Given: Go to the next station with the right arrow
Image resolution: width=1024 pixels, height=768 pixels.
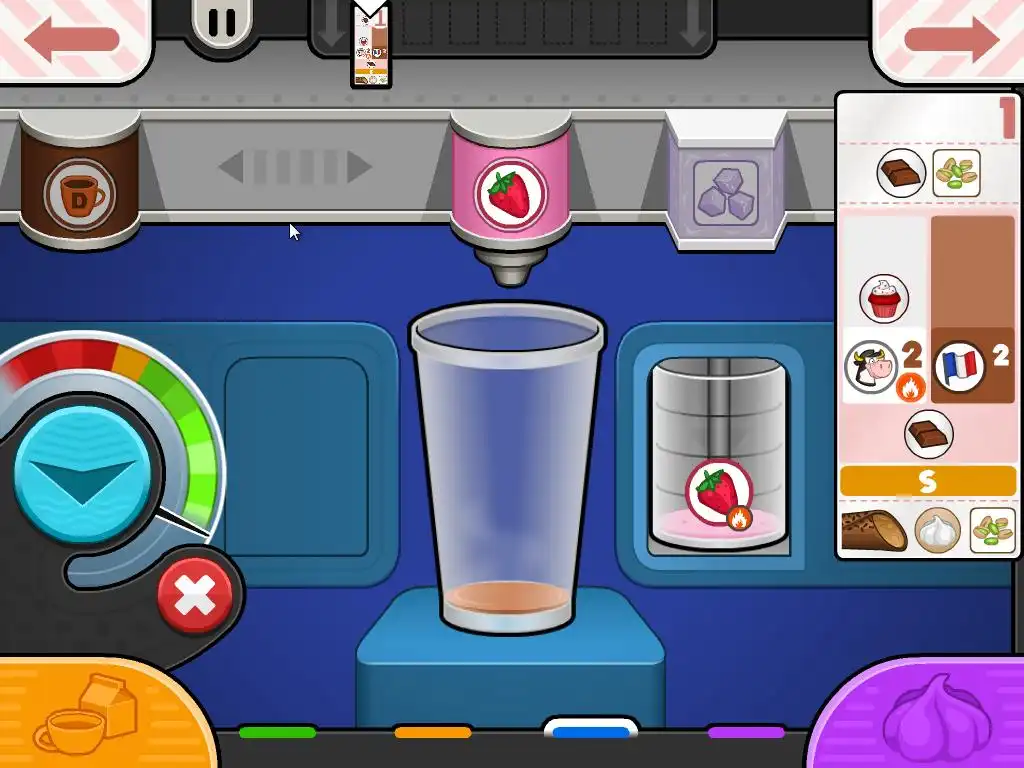Looking at the screenshot, I should [x=951, y=38].
